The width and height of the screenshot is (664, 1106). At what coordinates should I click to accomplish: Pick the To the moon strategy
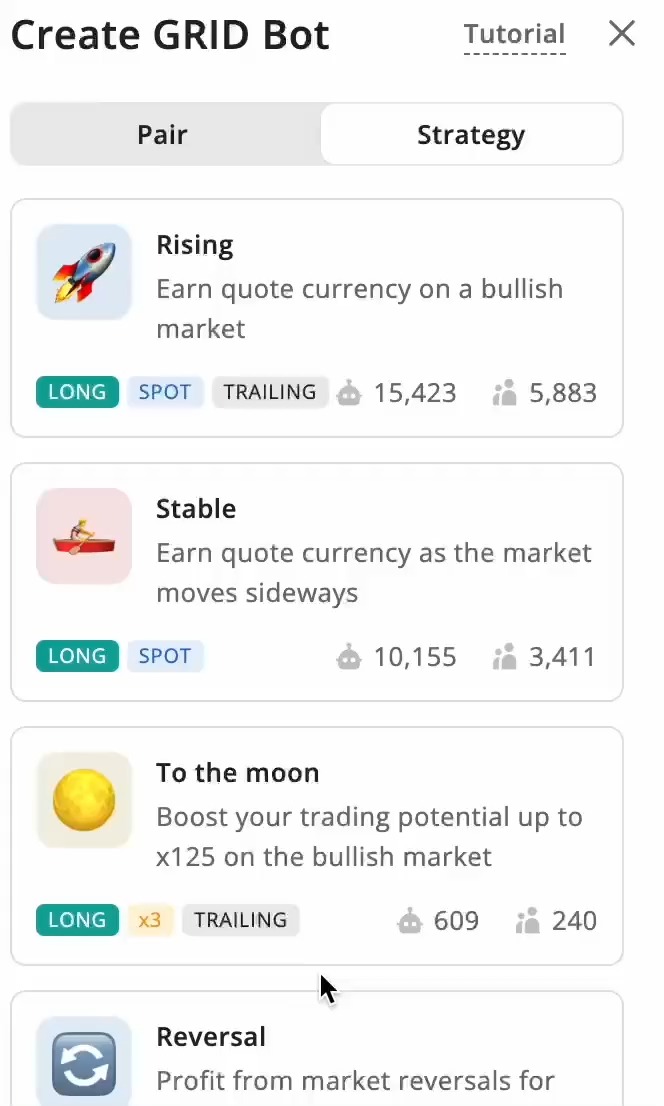point(316,846)
